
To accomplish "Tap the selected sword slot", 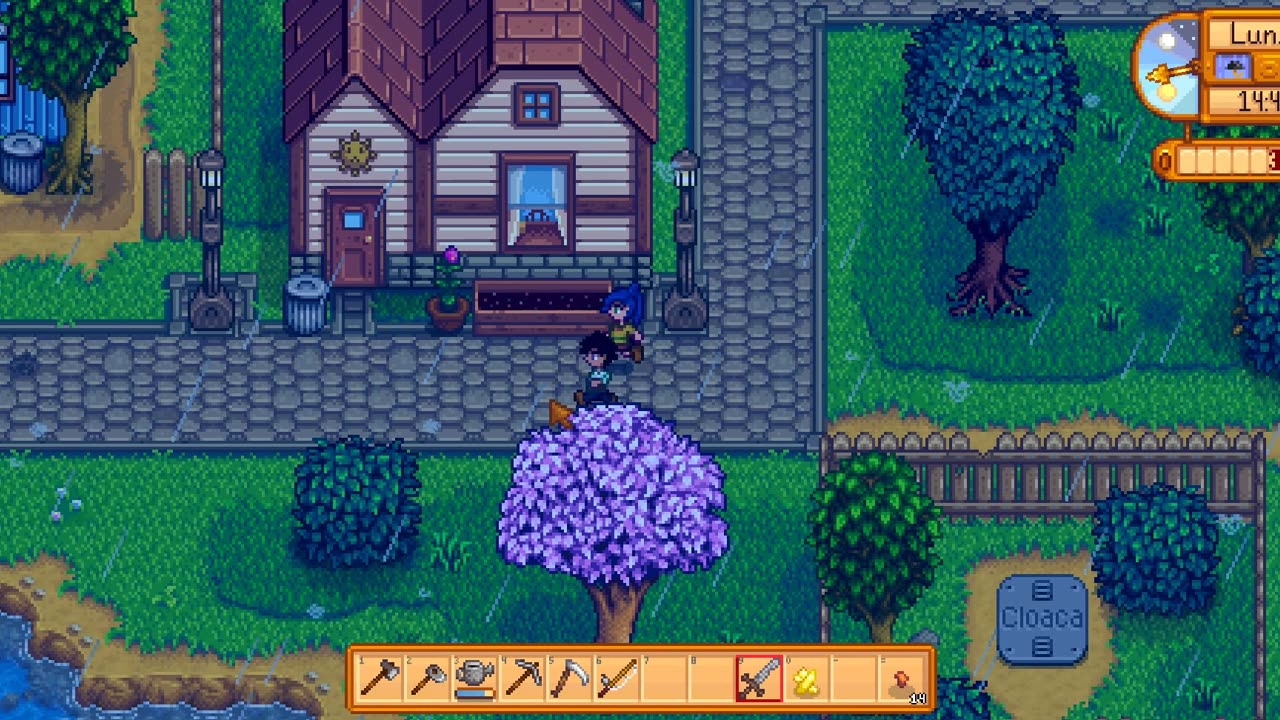I will pos(759,680).
